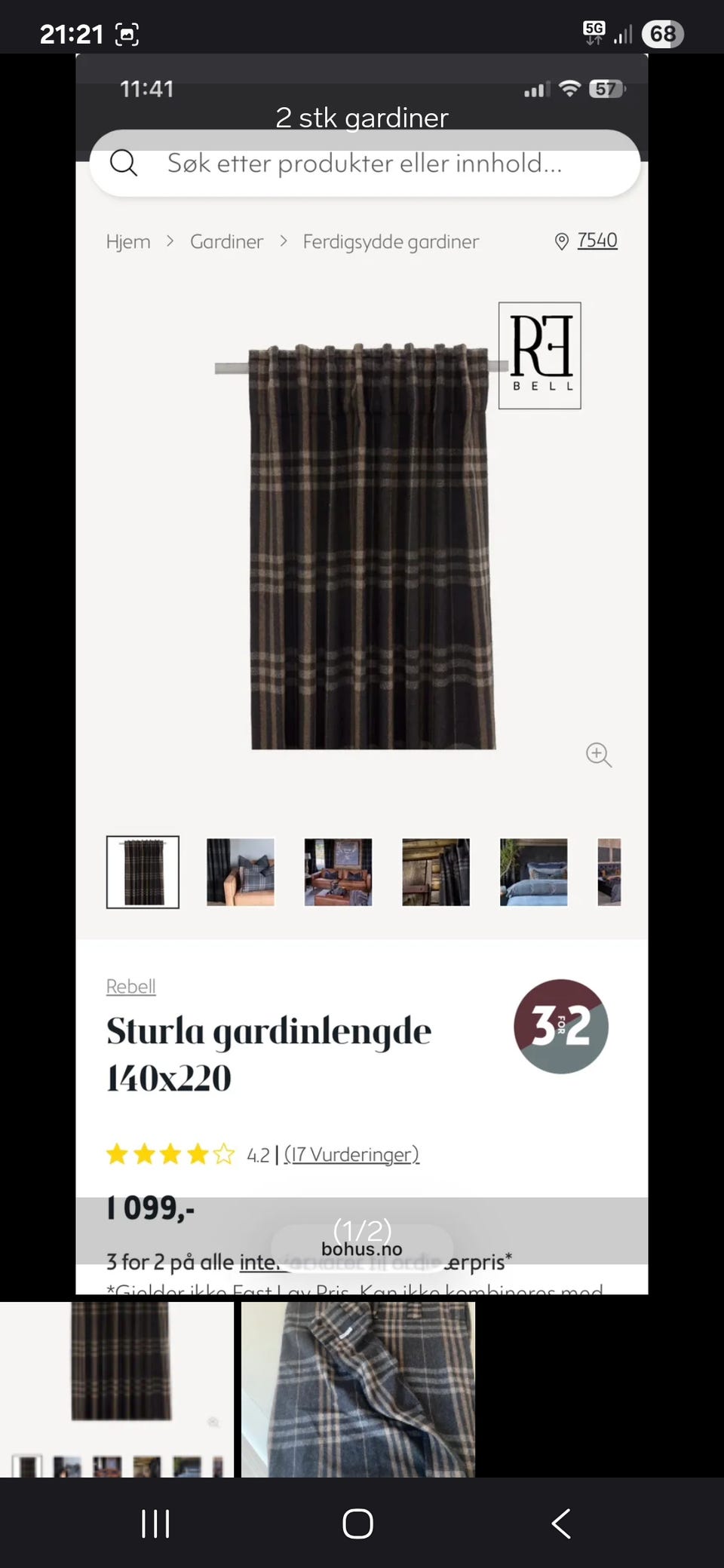The image size is (724, 1568).
Task: Tap the screen capture icon in status bar
Action: (x=127, y=33)
